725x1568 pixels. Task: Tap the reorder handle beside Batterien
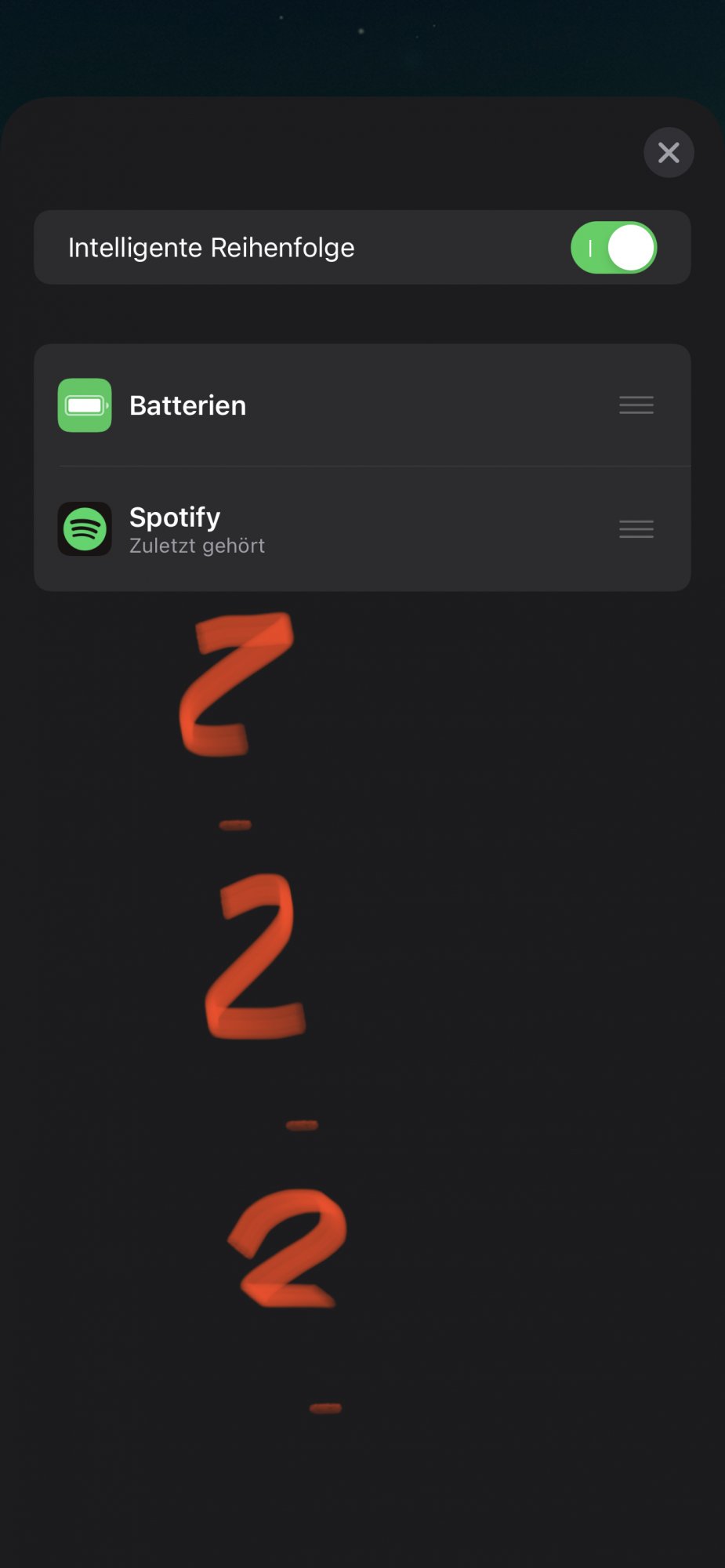pos(636,405)
